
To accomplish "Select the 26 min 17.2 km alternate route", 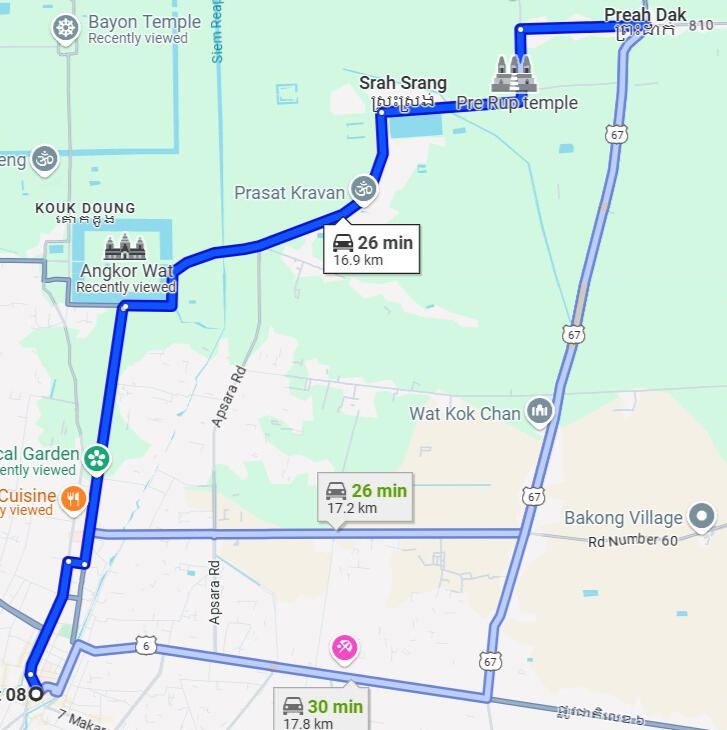I will [365, 498].
